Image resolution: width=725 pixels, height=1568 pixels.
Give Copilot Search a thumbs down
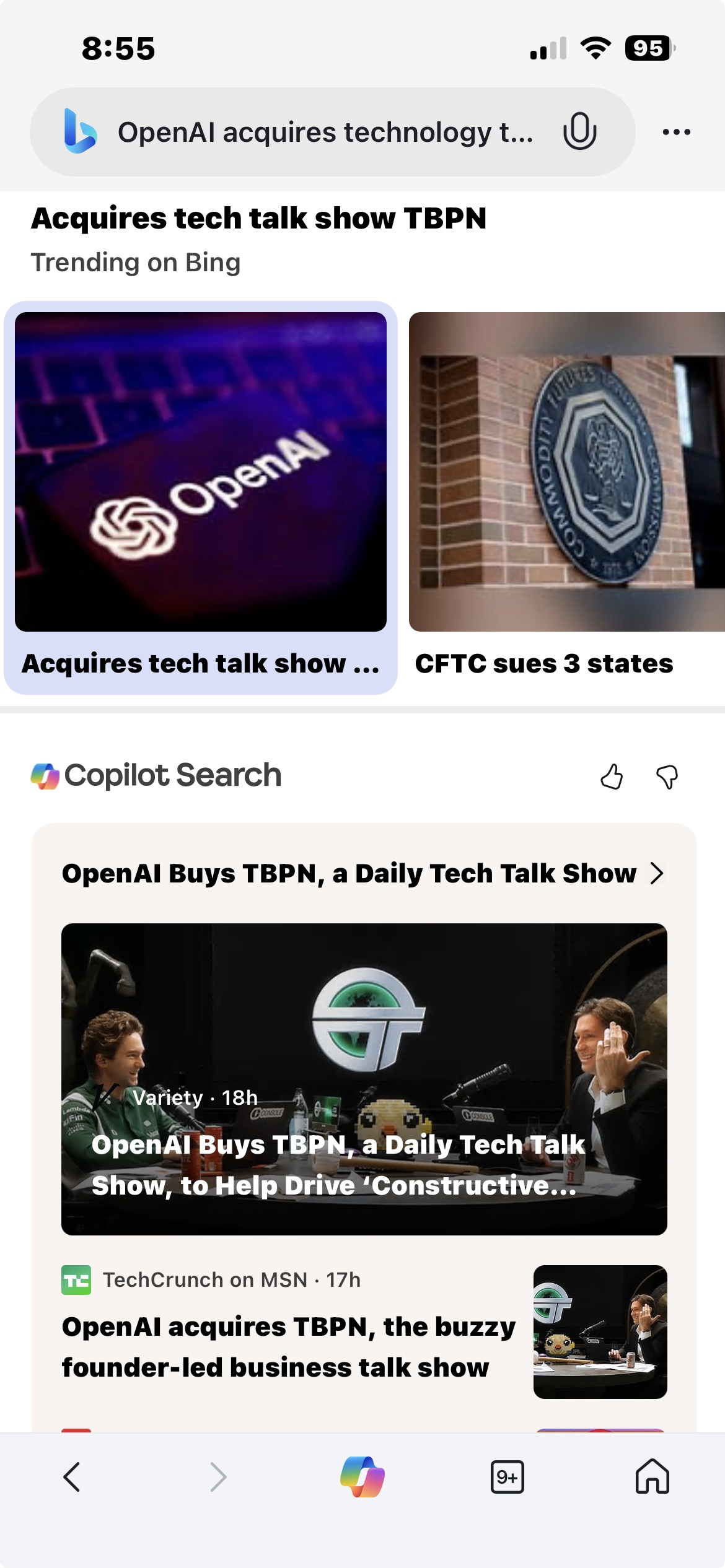[667, 777]
